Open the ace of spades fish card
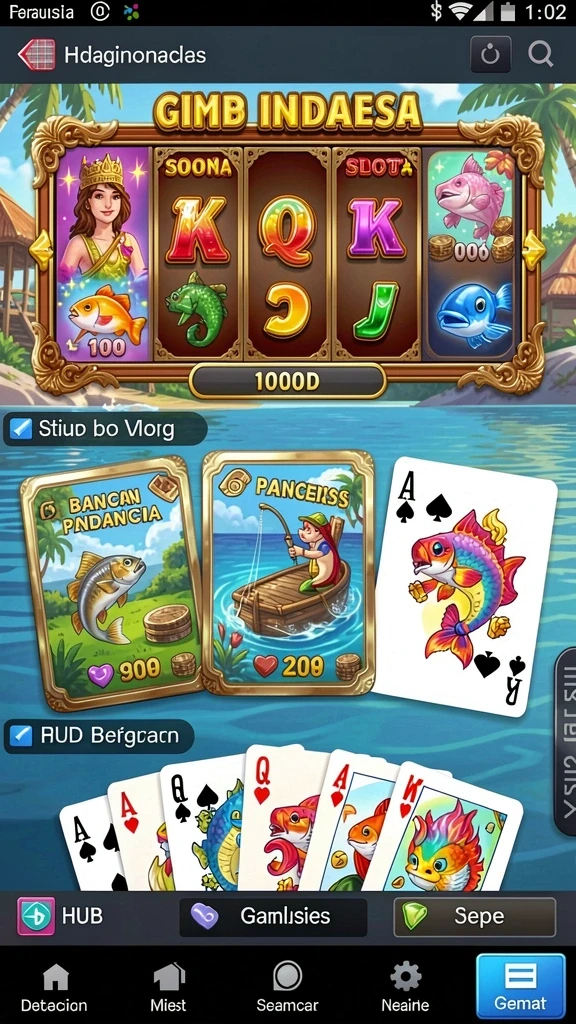This screenshot has height=1024, width=576. [x=464, y=586]
